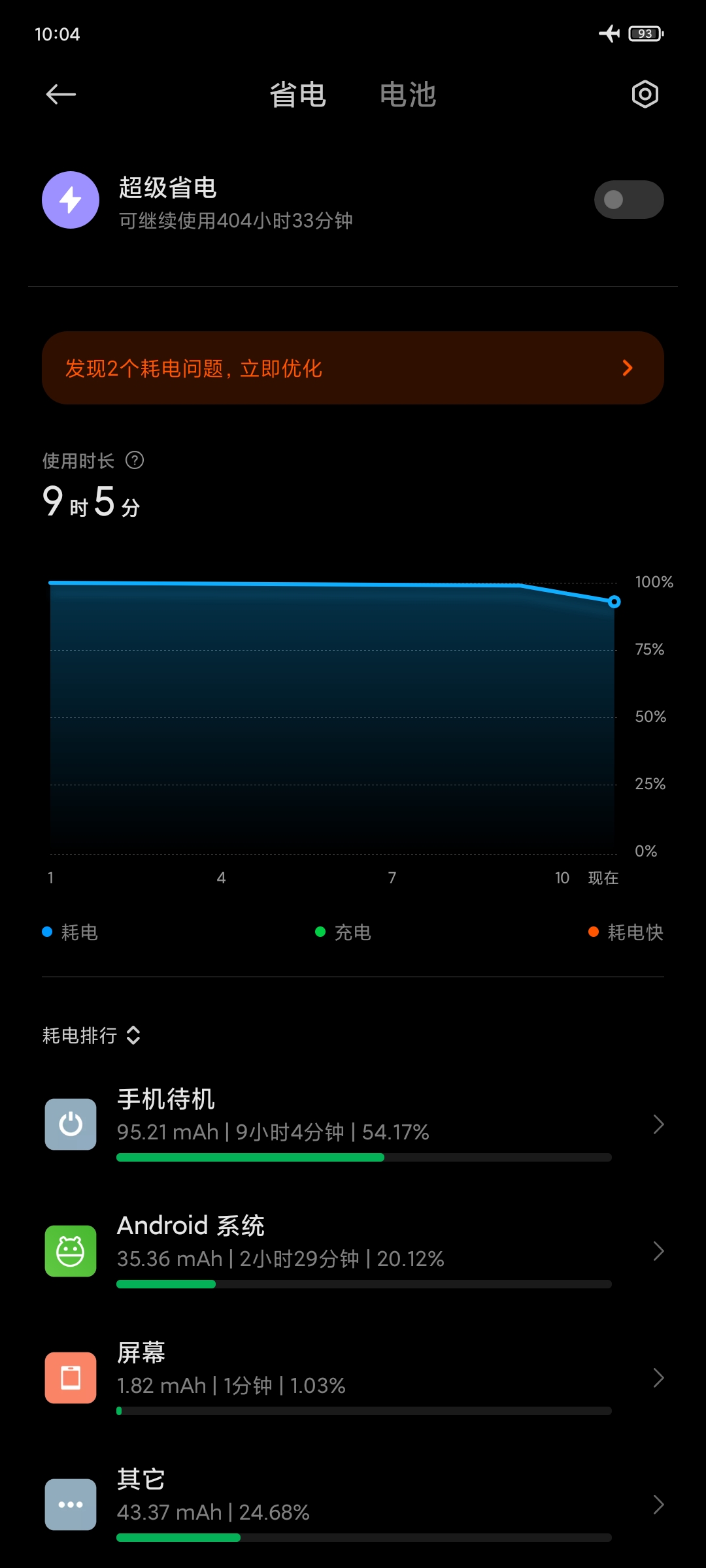Change the 耗电排行 sort order

[92, 1036]
